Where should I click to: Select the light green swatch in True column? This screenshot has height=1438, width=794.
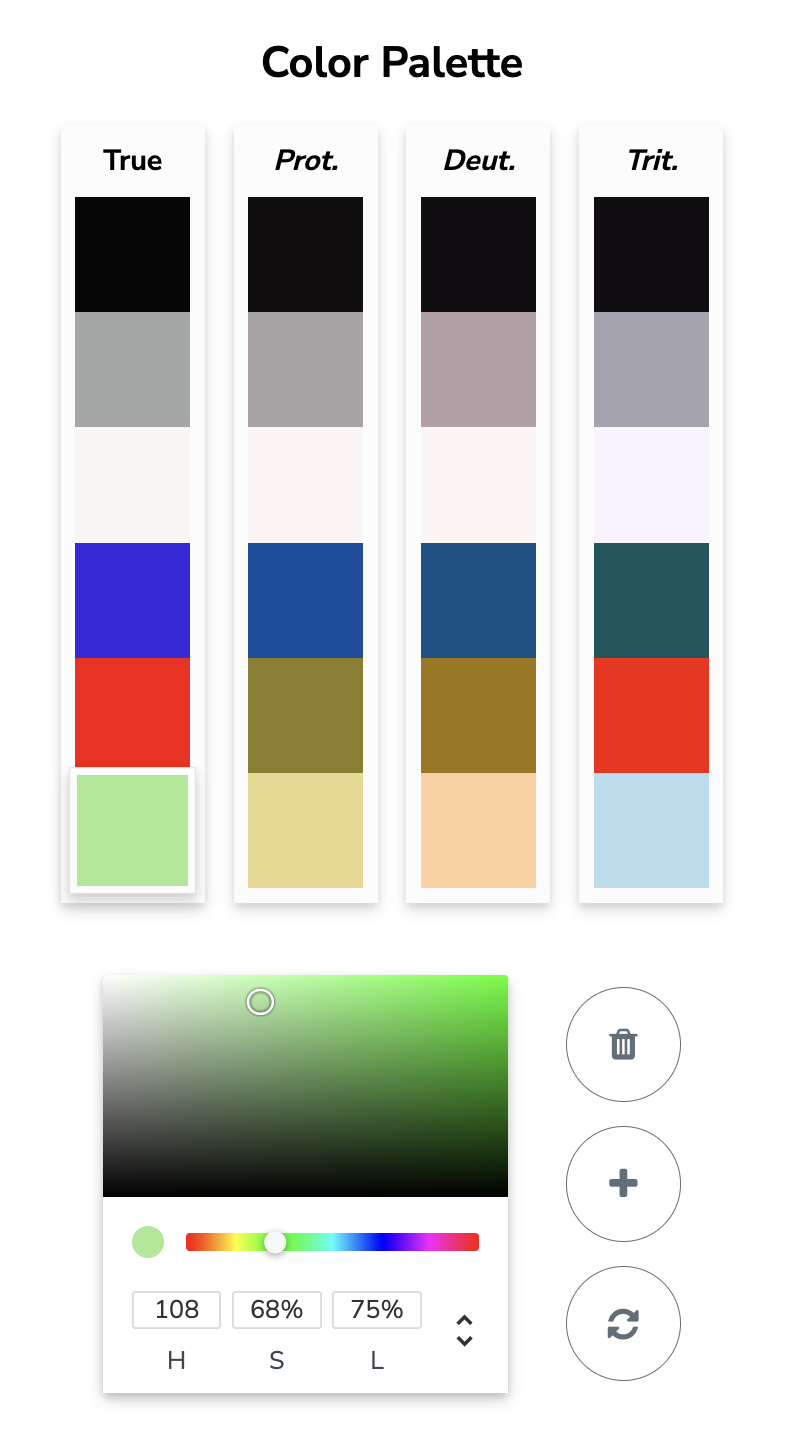point(132,830)
